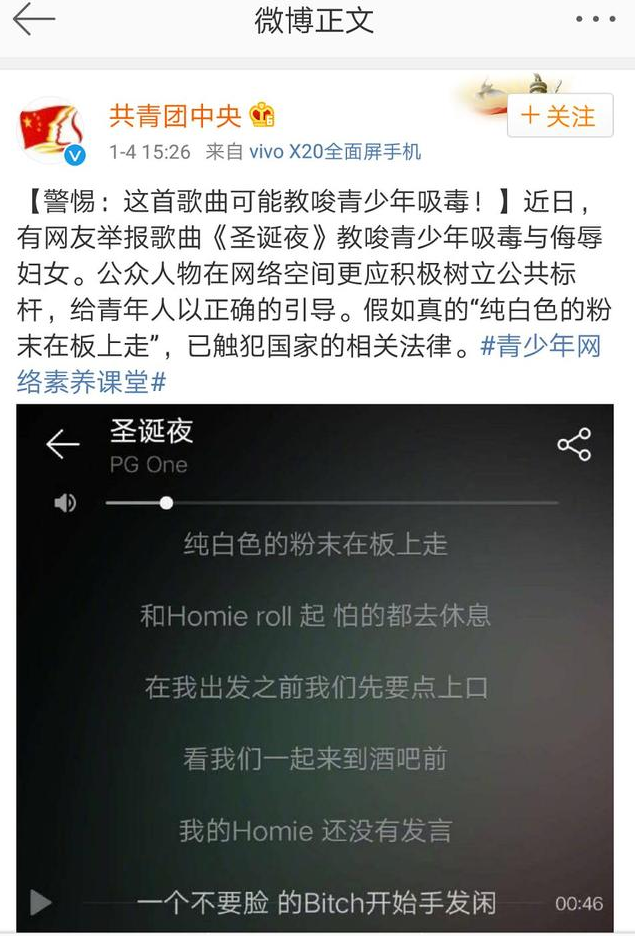Go back from the Weibo post page
Viewport: 635px width, 936px height.
pos(33,20)
